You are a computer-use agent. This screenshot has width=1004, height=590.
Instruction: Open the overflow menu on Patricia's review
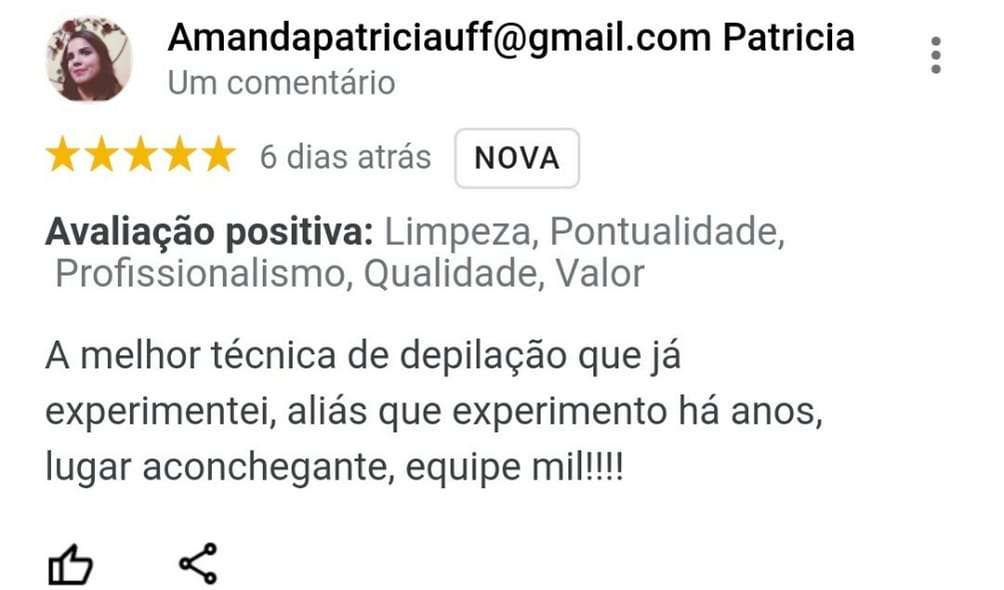[936, 55]
